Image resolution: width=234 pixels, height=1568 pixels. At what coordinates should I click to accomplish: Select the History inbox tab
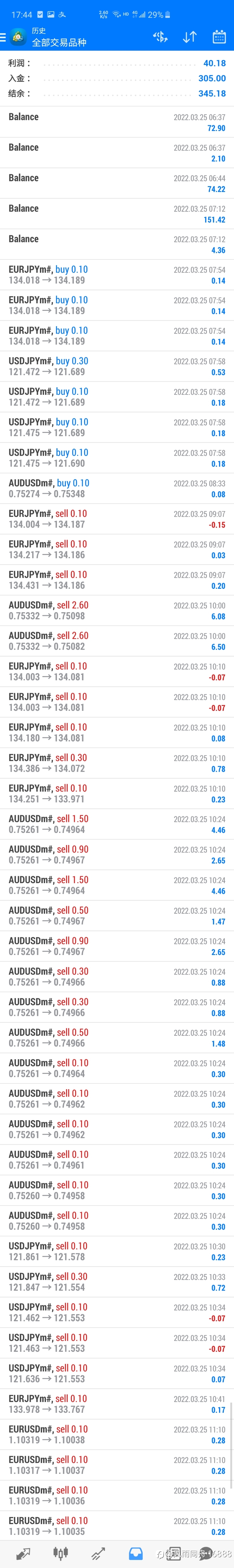point(136,1553)
